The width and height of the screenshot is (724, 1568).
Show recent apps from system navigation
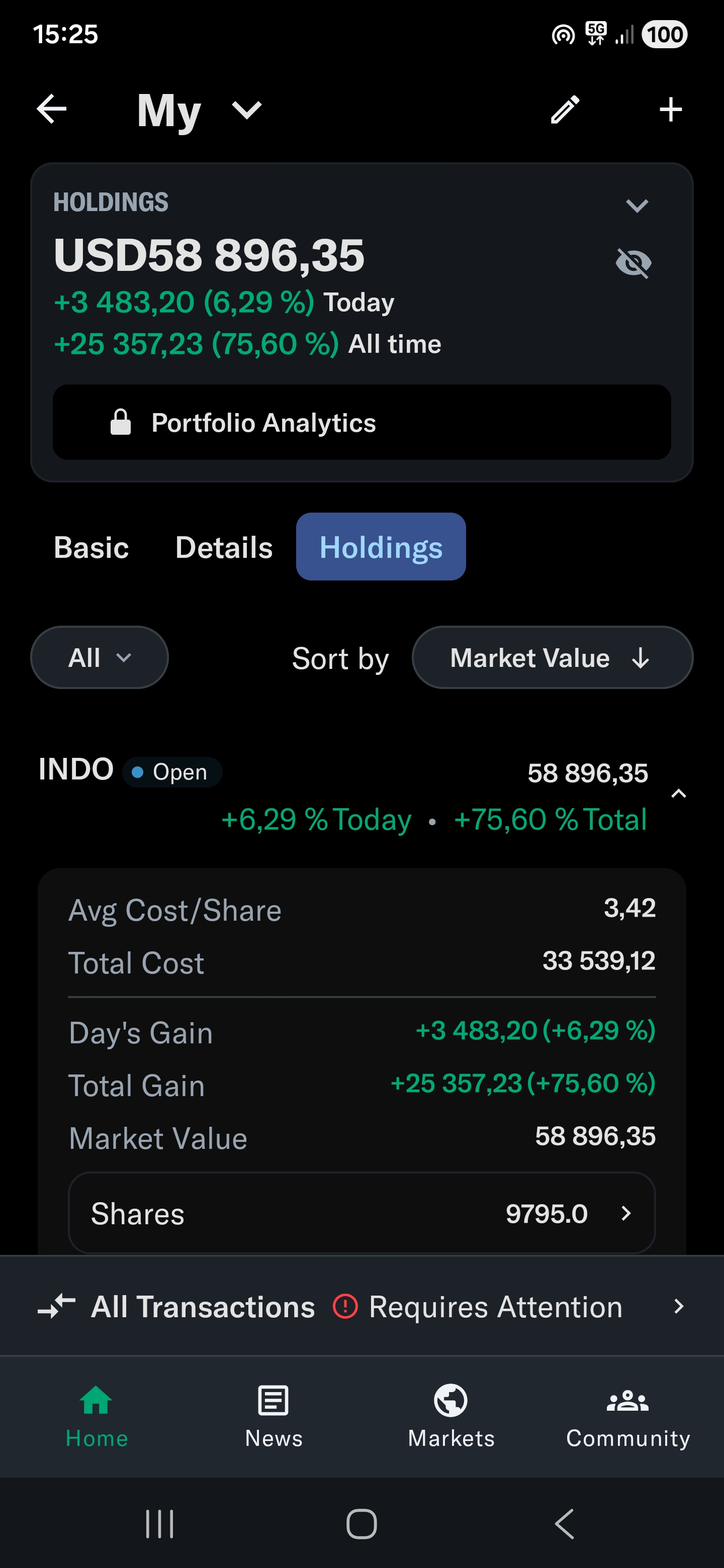click(x=159, y=1524)
